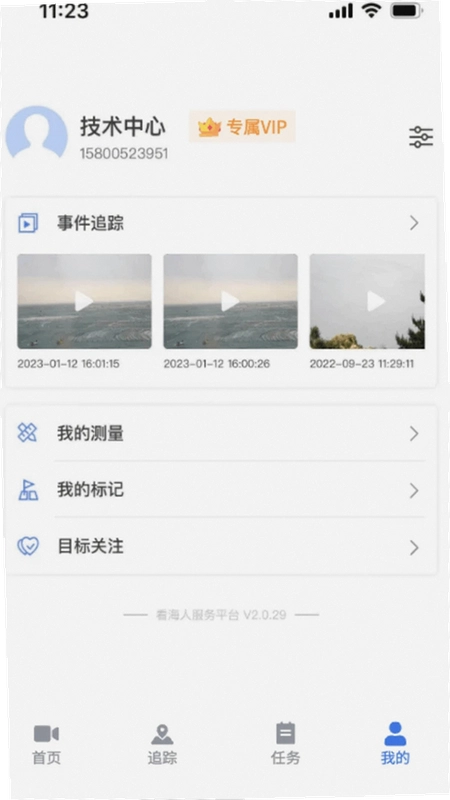
Task: Open 目标关注 row
Action: (x=221, y=547)
